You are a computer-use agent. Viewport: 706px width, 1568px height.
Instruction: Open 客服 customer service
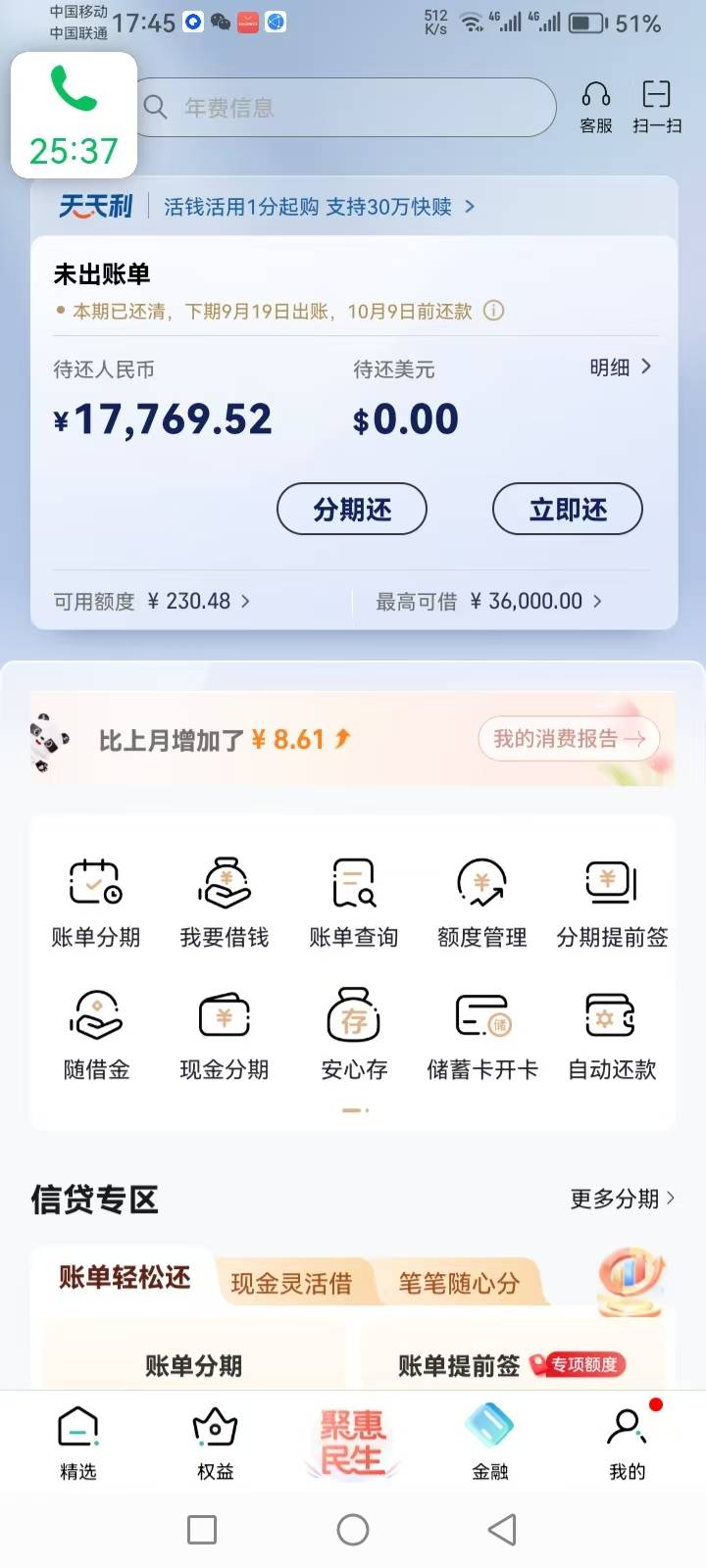[595, 108]
